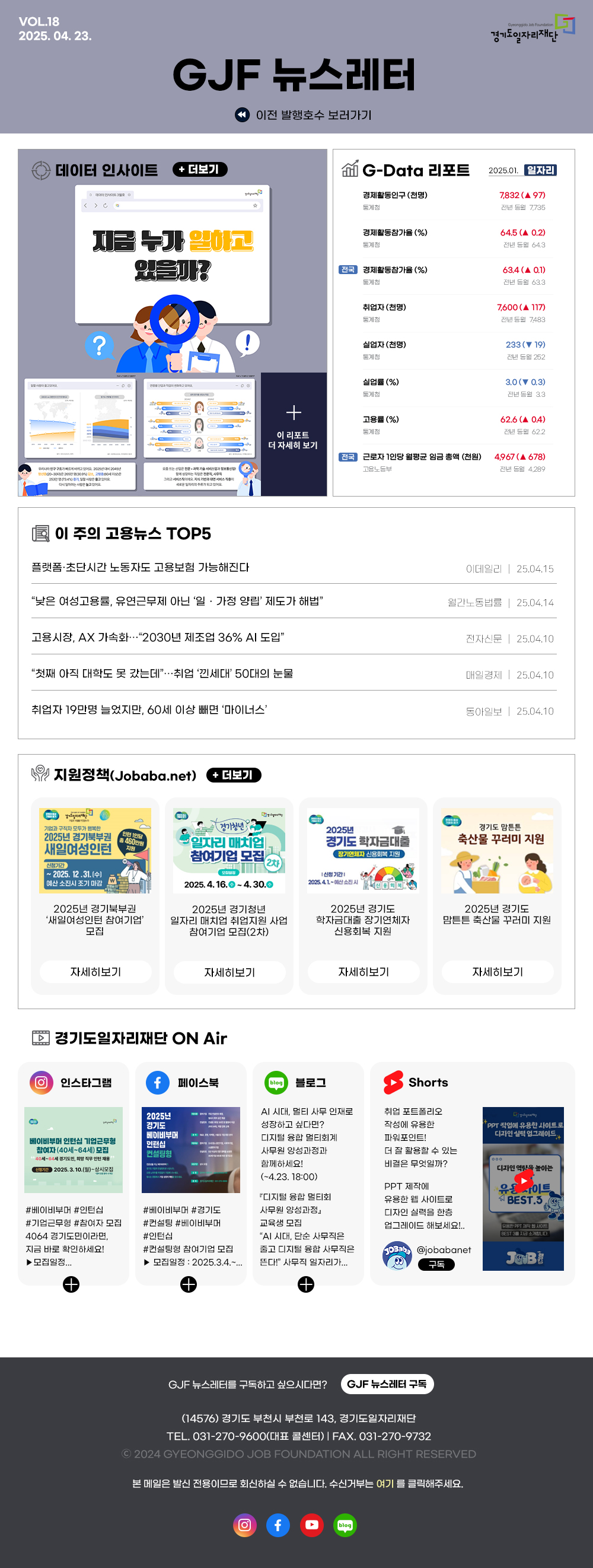
Task: Tap 자세히보기 under 학자금대출 장기연체자 신용회복 지원
Action: point(363,972)
